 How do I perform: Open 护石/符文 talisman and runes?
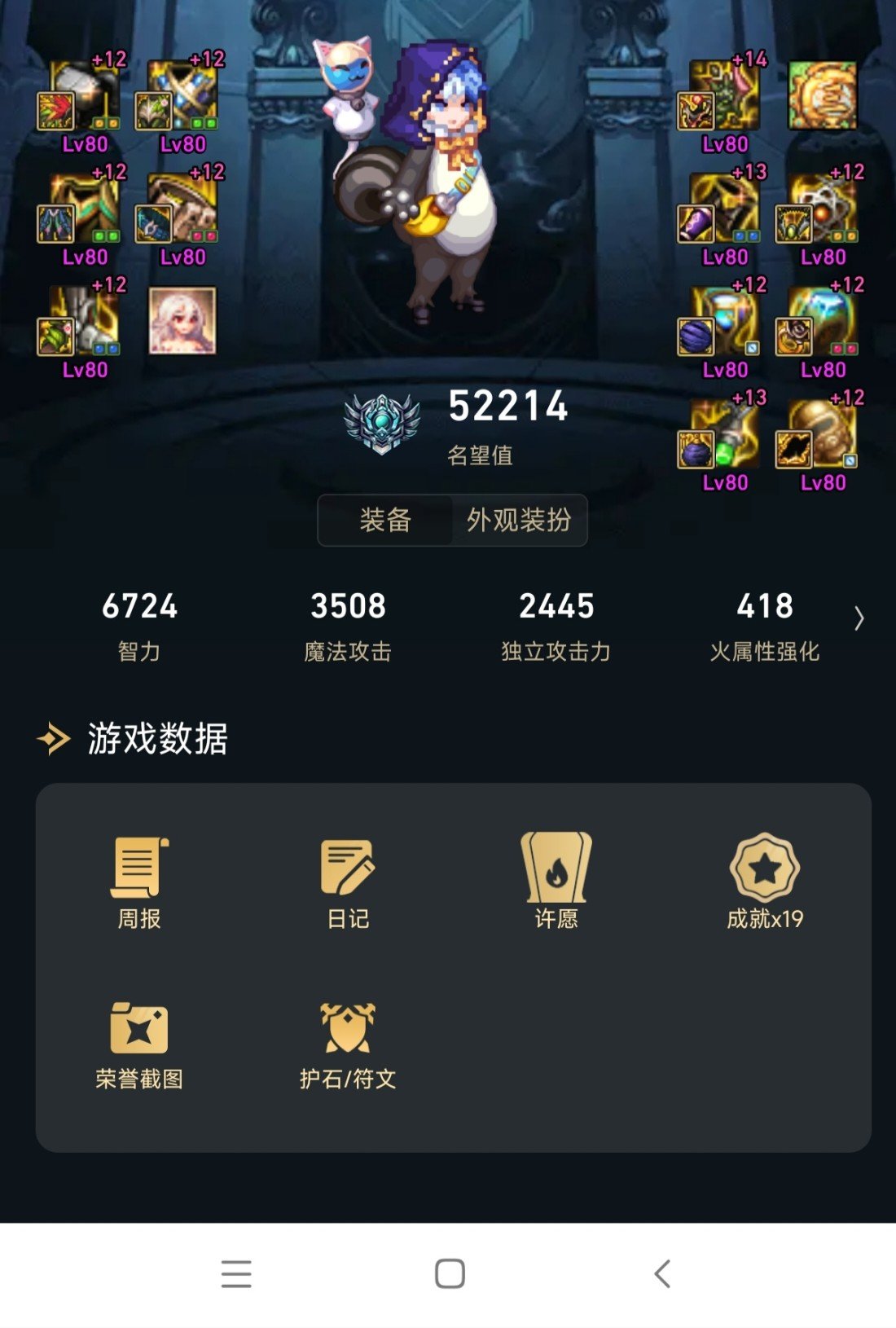[348, 1044]
